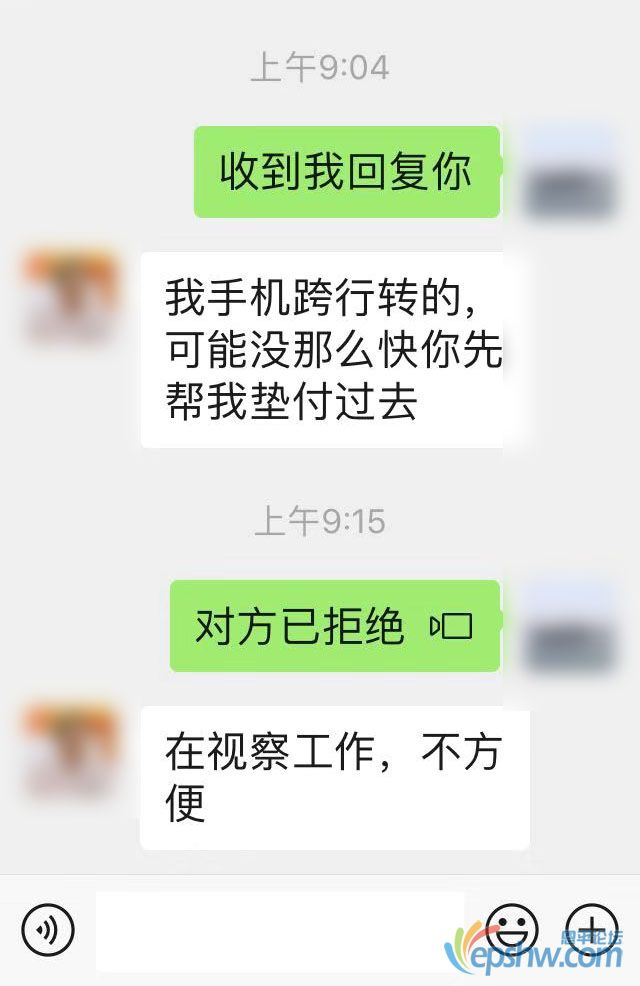Switch to voice message input
The height and width of the screenshot is (986, 640).
[x=48, y=928]
